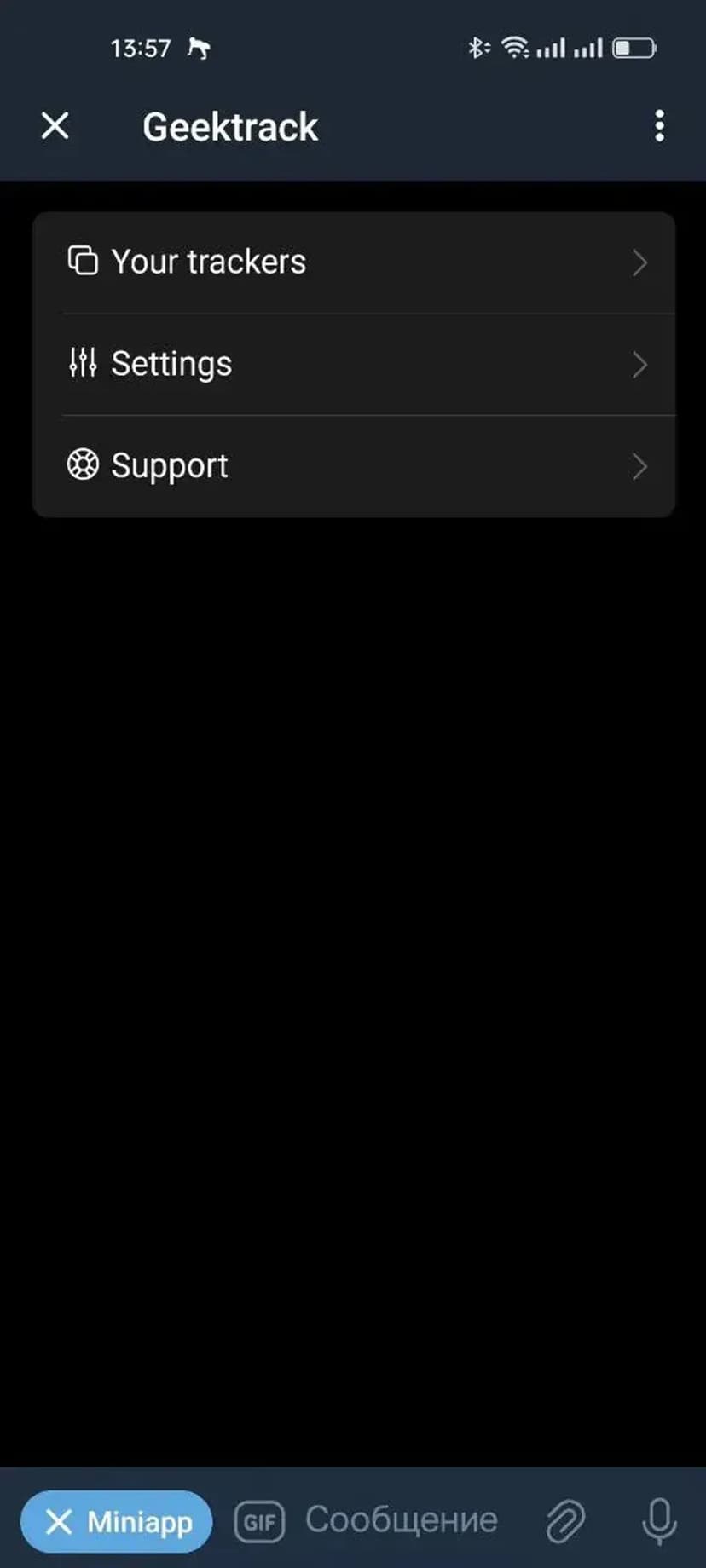Open the Support section

click(353, 466)
